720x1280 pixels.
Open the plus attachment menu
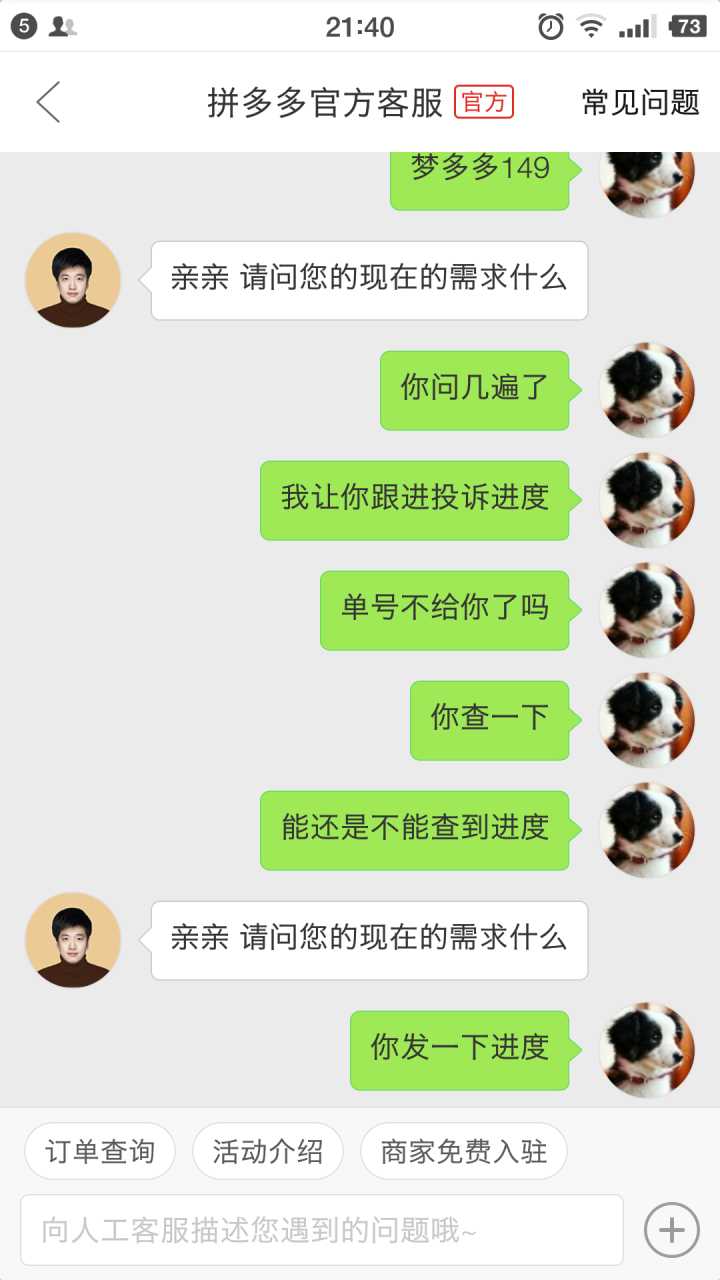(671, 1230)
